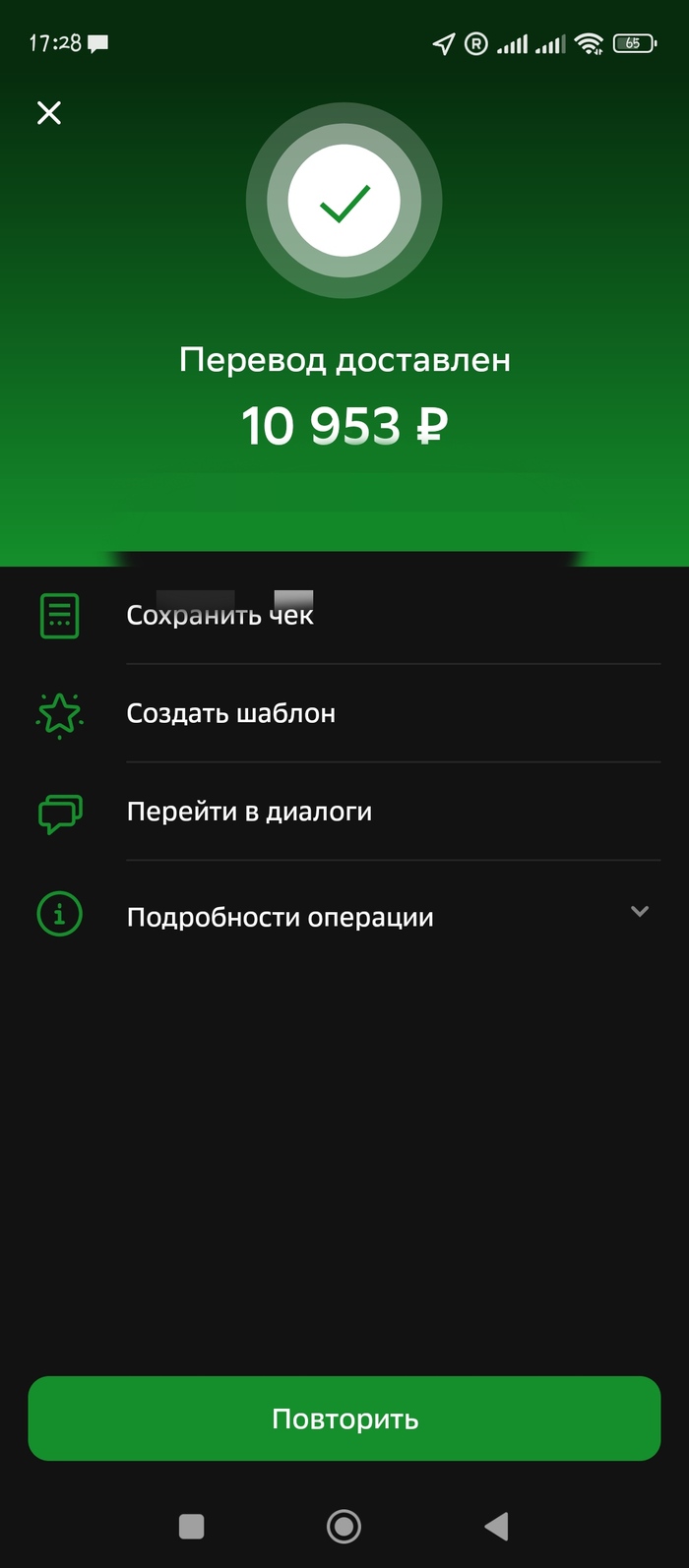The width and height of the screenshot is (689, 1568).
Task: Go to the home screen
Action: point(344,1526)
